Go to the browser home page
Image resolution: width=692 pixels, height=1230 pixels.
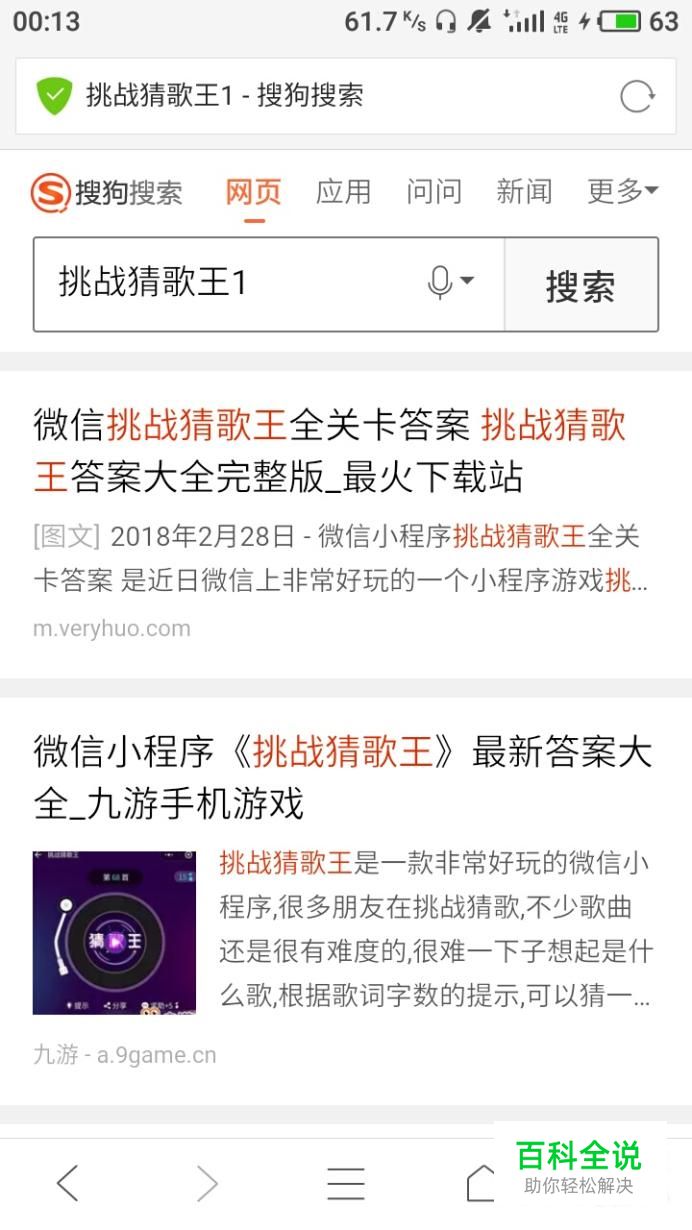point(483,1184)
